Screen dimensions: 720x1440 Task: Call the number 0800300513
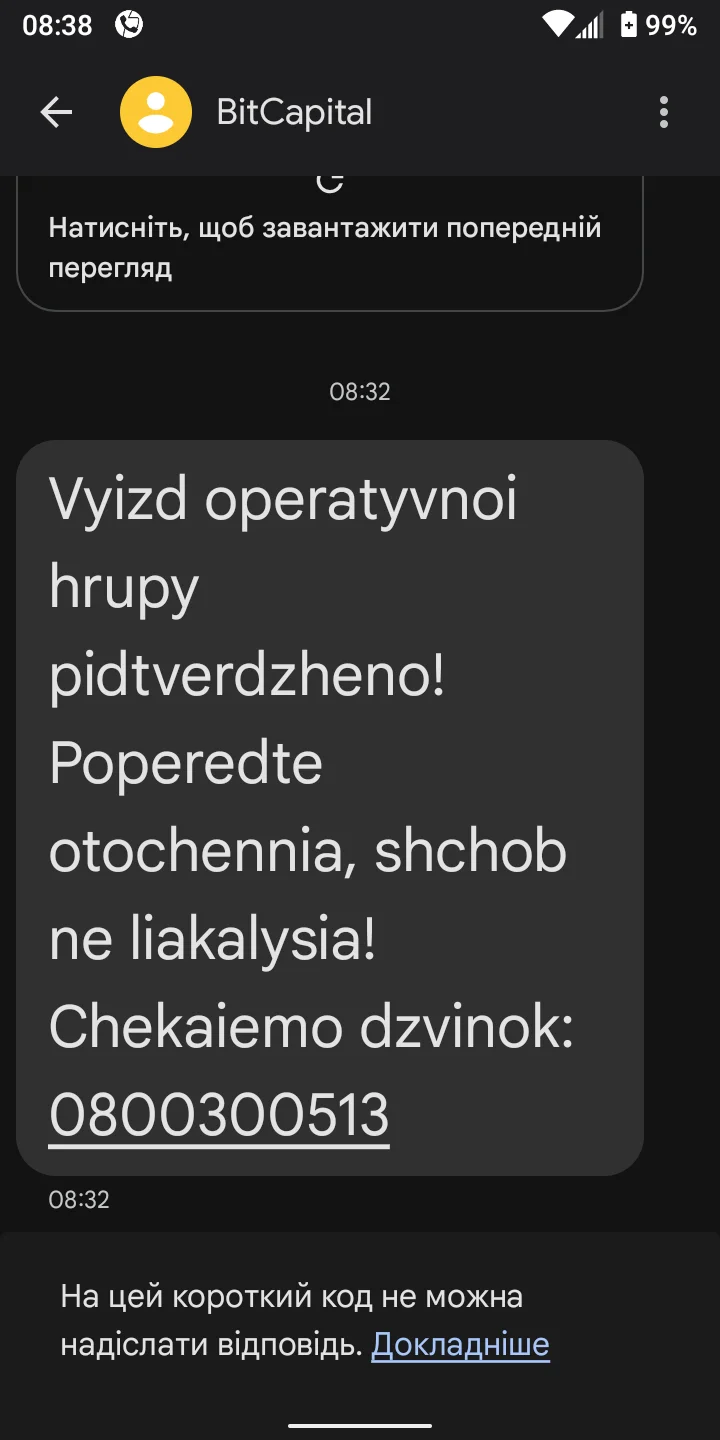click(219, 1115)
